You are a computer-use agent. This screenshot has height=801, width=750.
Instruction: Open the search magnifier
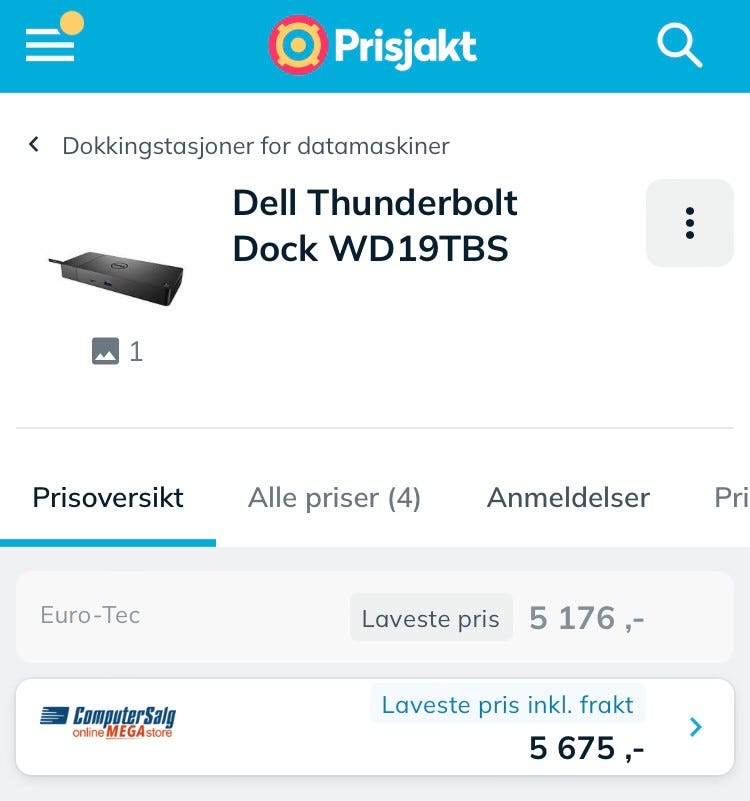pyautogui.click(x=679, y=45)
